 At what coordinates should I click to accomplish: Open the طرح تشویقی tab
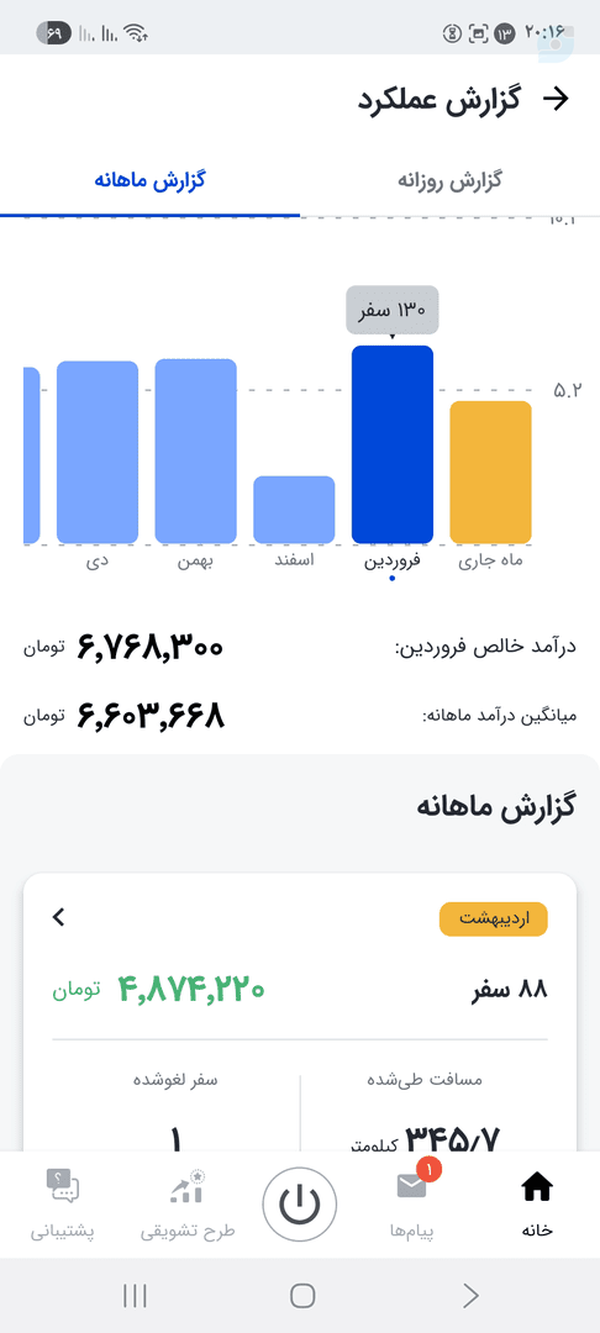187,1204
